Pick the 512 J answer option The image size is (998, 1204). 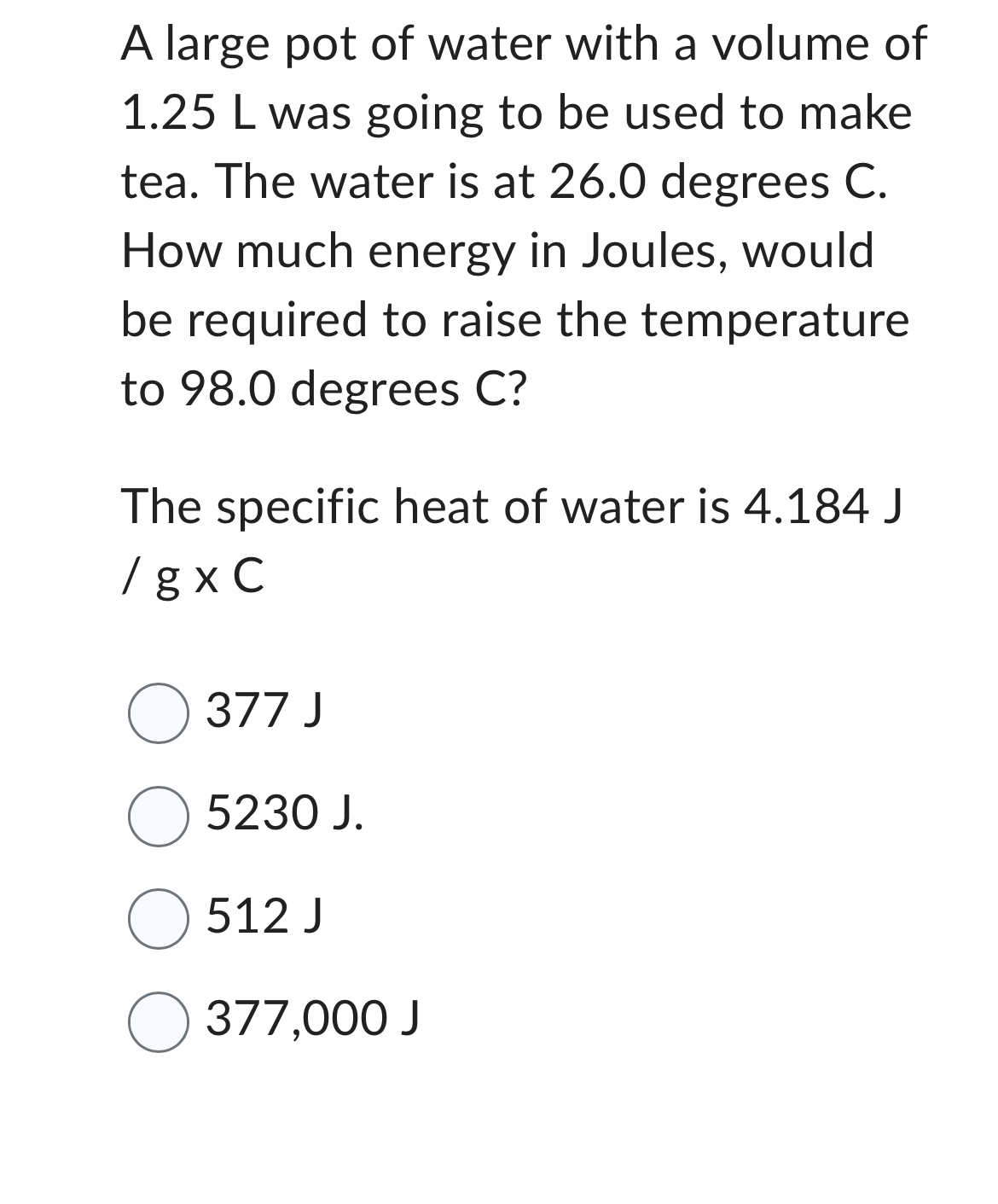click(158, 919)
